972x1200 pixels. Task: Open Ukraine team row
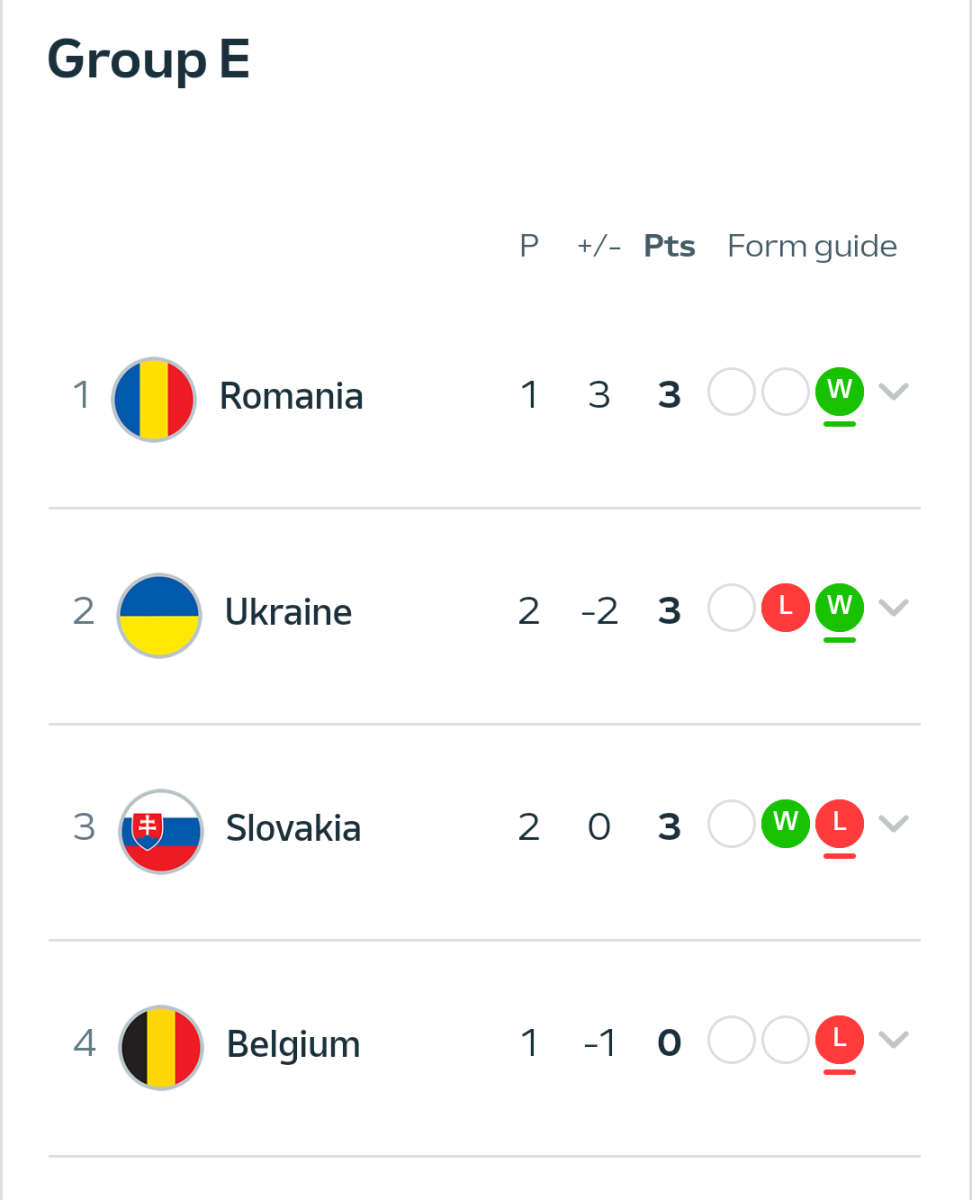(288, 612)
